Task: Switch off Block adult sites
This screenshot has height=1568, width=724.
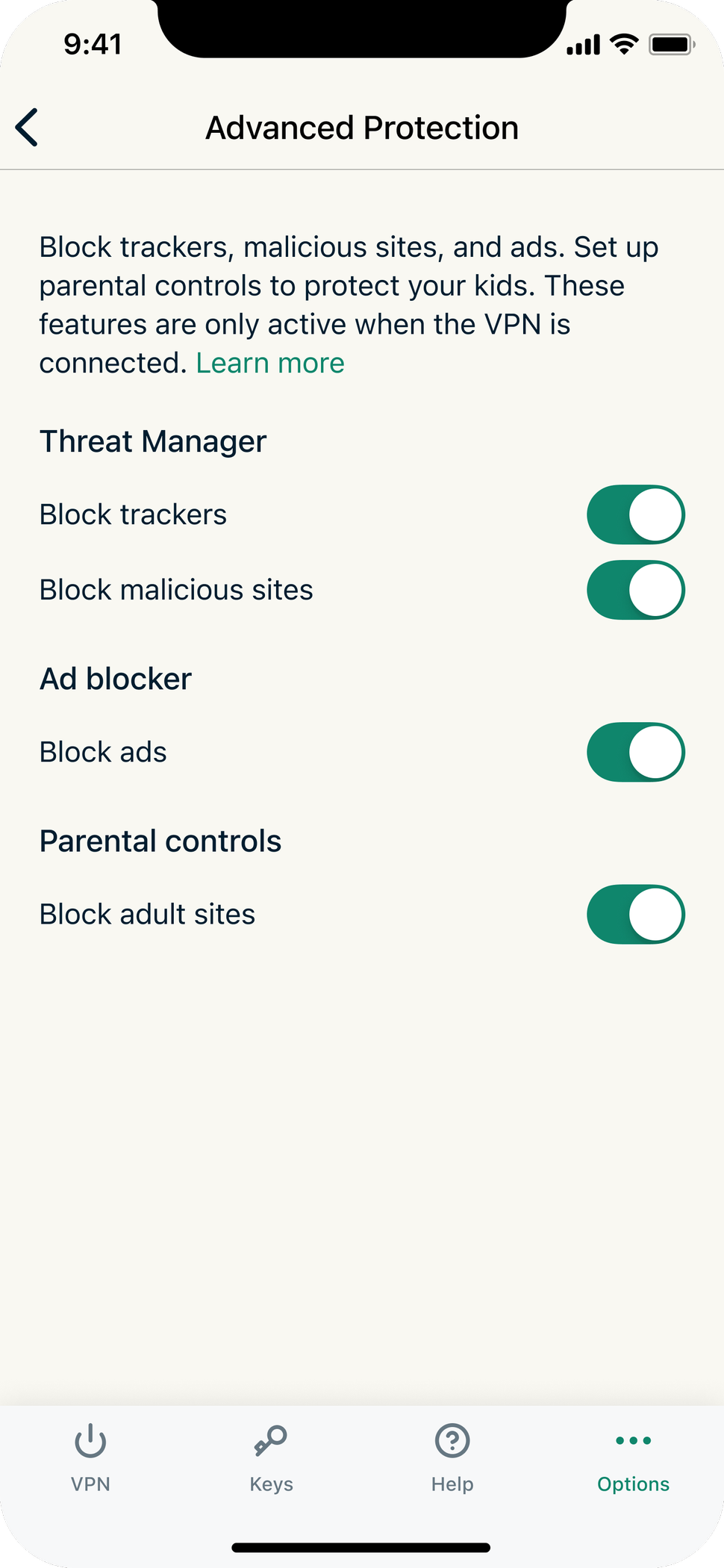Action: (635, 915)
